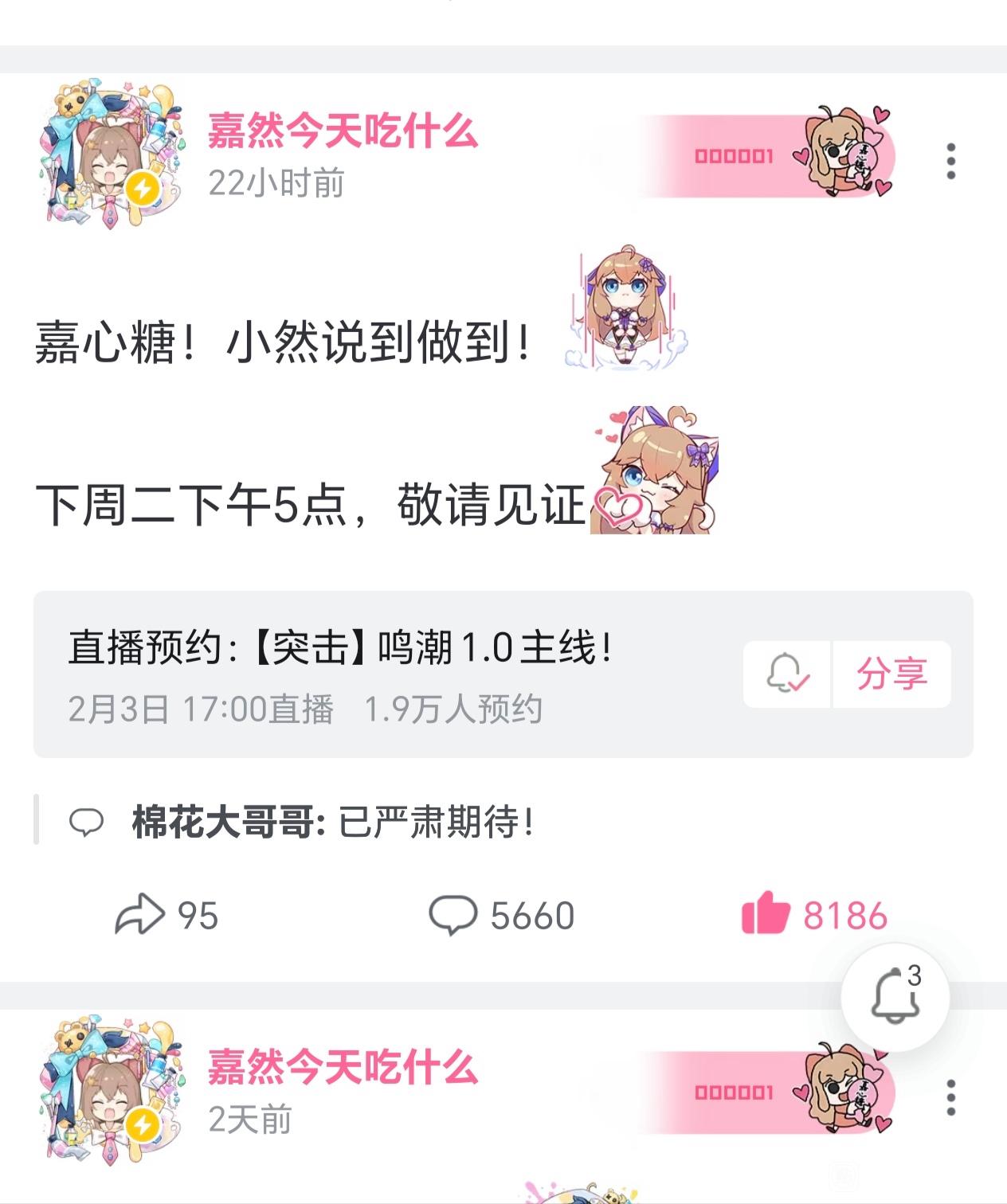Open the 5660 comments

(502, 915)
